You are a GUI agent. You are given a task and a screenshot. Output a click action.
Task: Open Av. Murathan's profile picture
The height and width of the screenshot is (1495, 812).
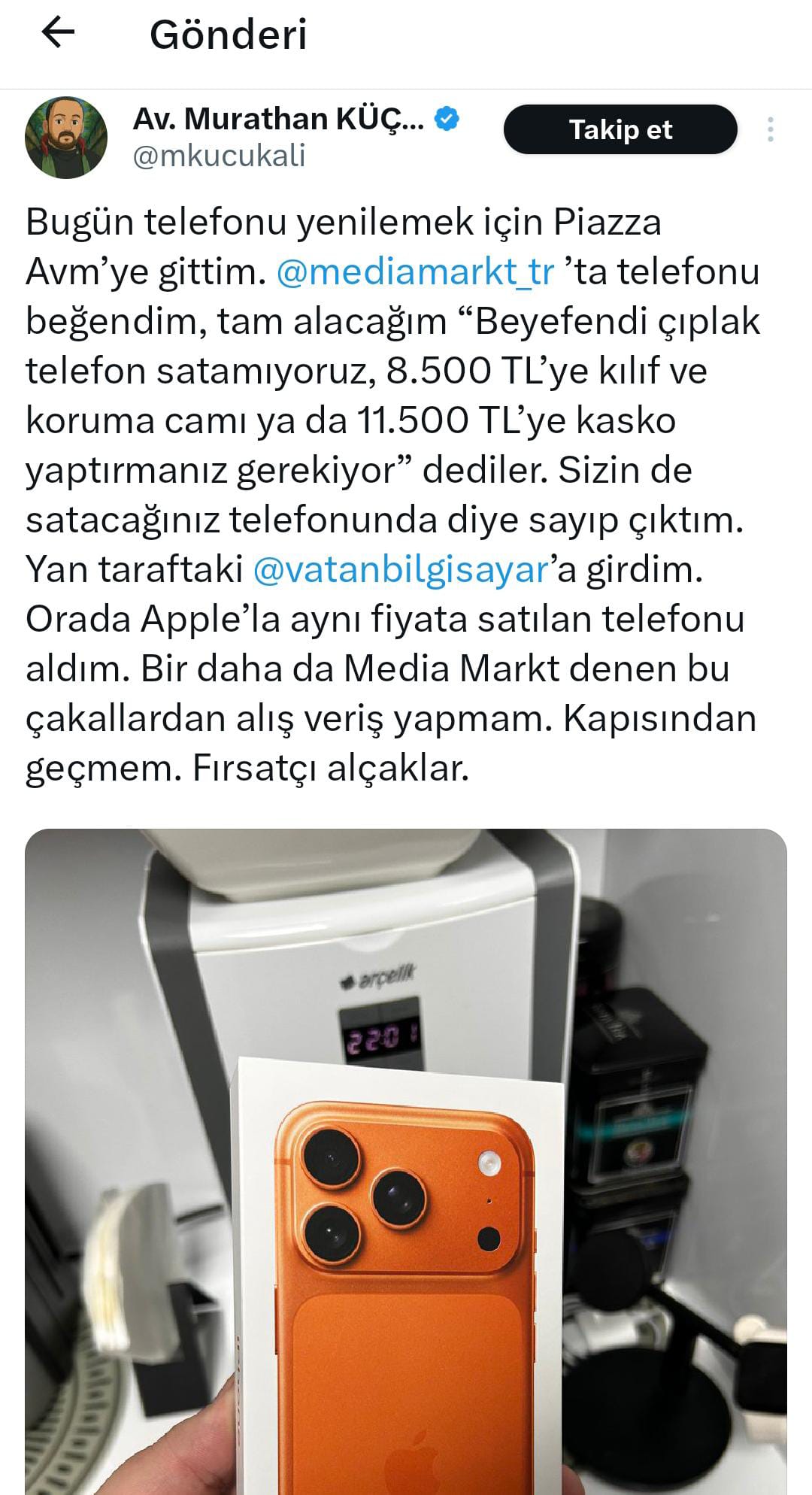[66, 137]
